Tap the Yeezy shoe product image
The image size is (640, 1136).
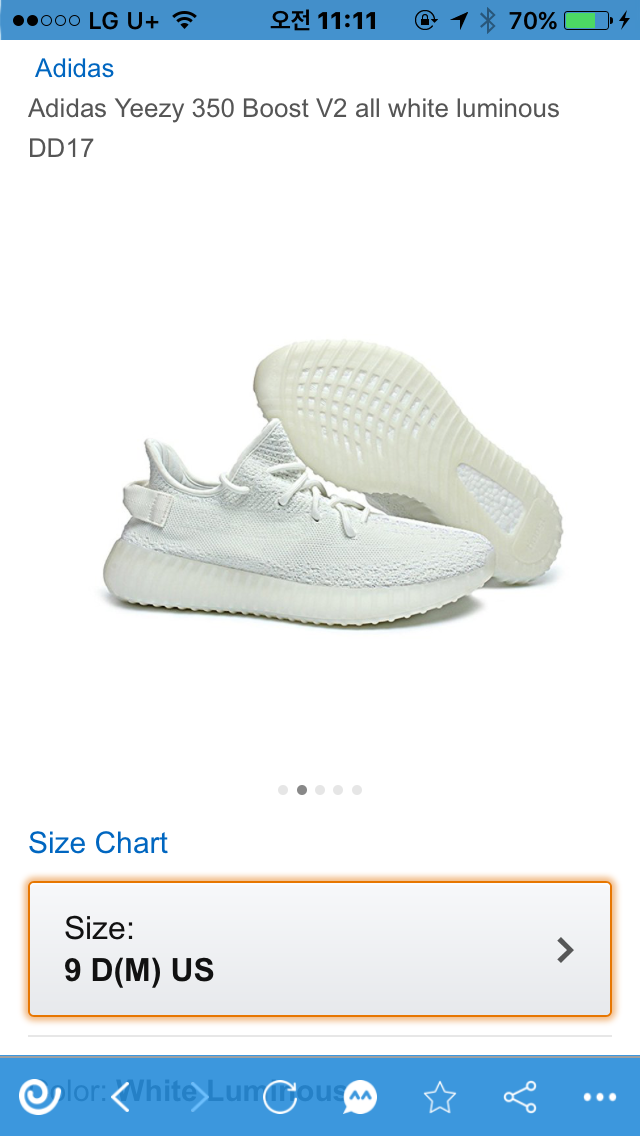pos(330,480)
